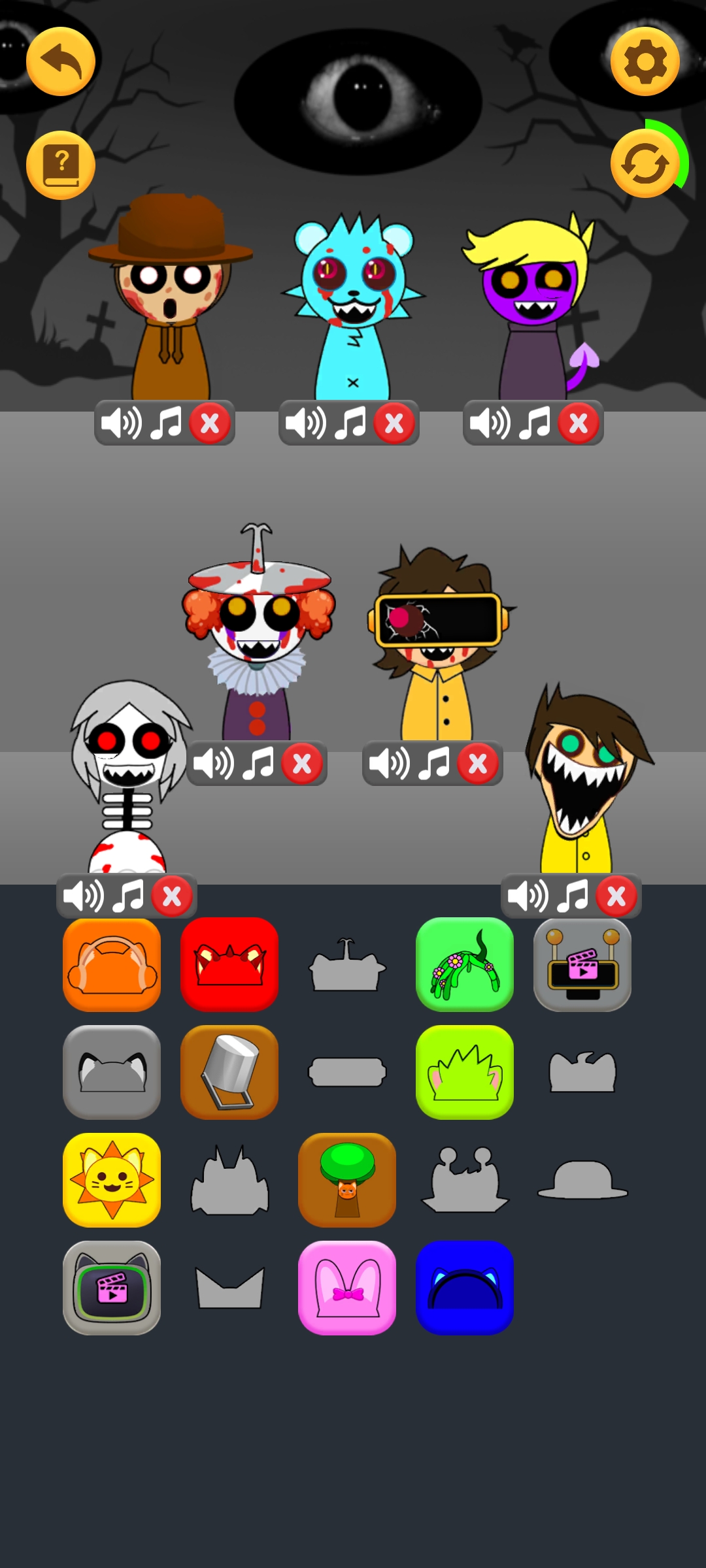Select the red horned icon
The width and height of the screenshot is (706, 1568).
click(x=229, y=964)
